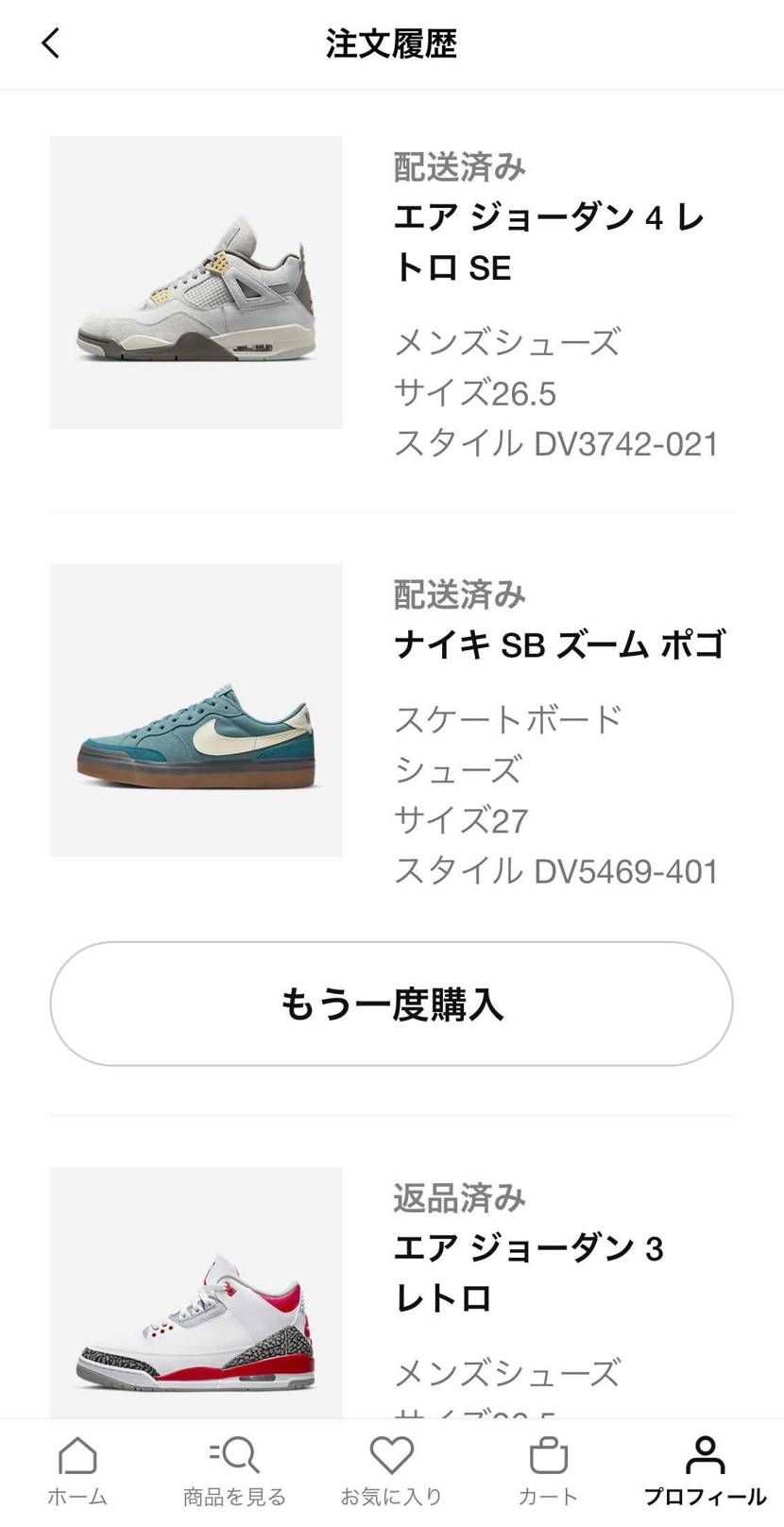Tap the 注文履歴 screen title
Viewport: 784px width, 1527px height.
[x=391, y=43]
